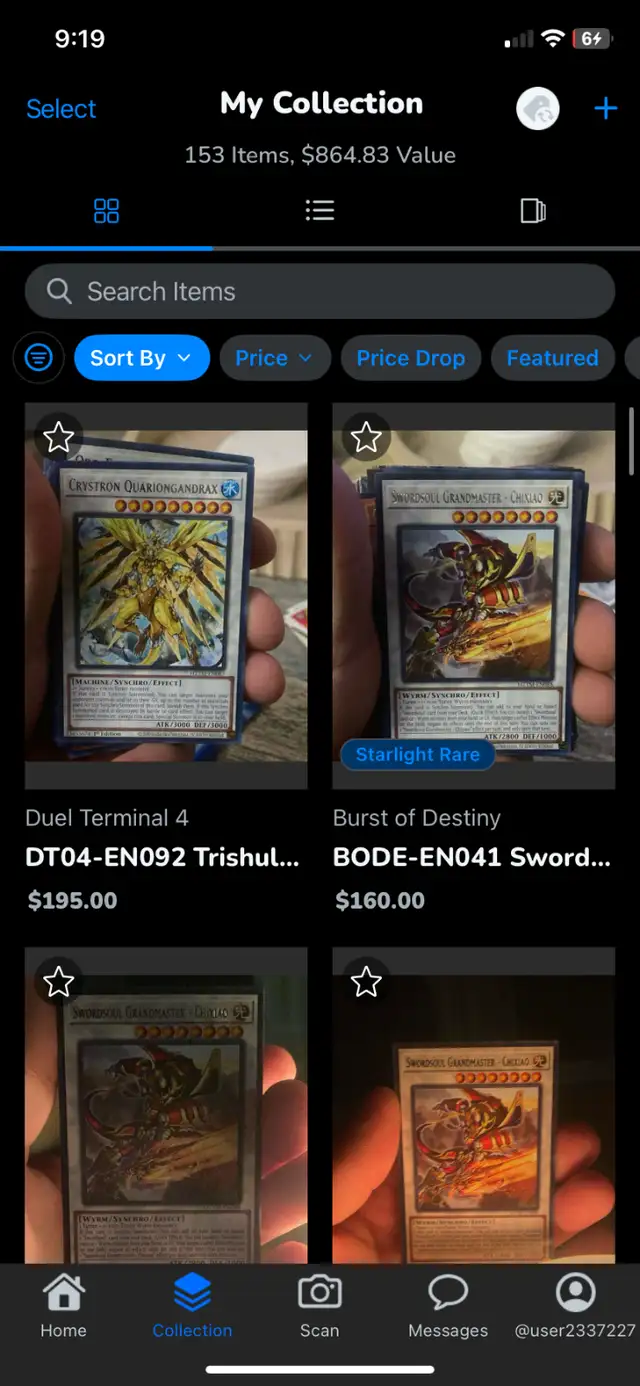Screen dimensions: 640x1386
Task: Tap the Search Items field
Action: point(320,291)
